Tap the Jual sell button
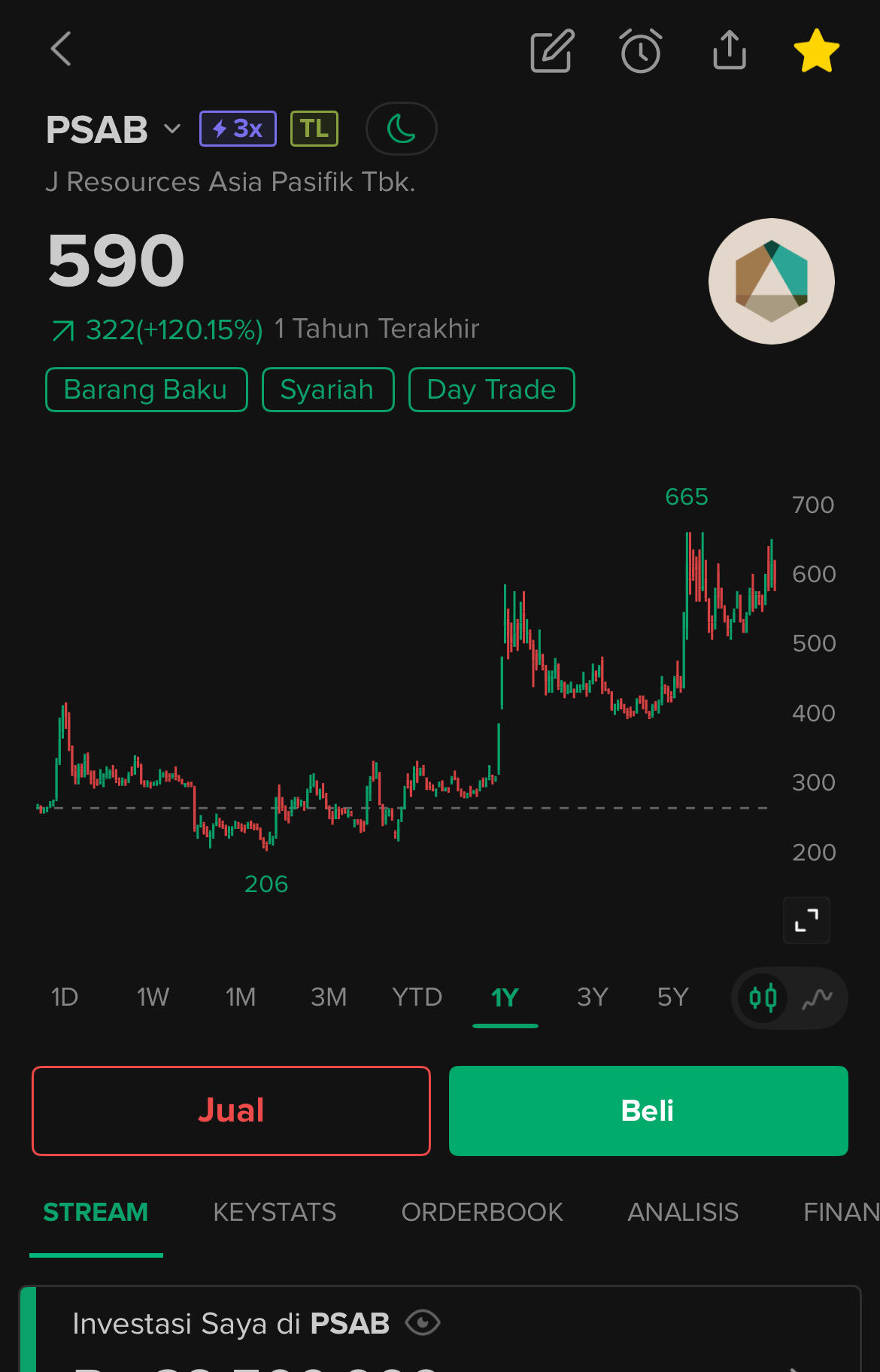The width and height of the screenshot is (880, 1372). 231,1110
